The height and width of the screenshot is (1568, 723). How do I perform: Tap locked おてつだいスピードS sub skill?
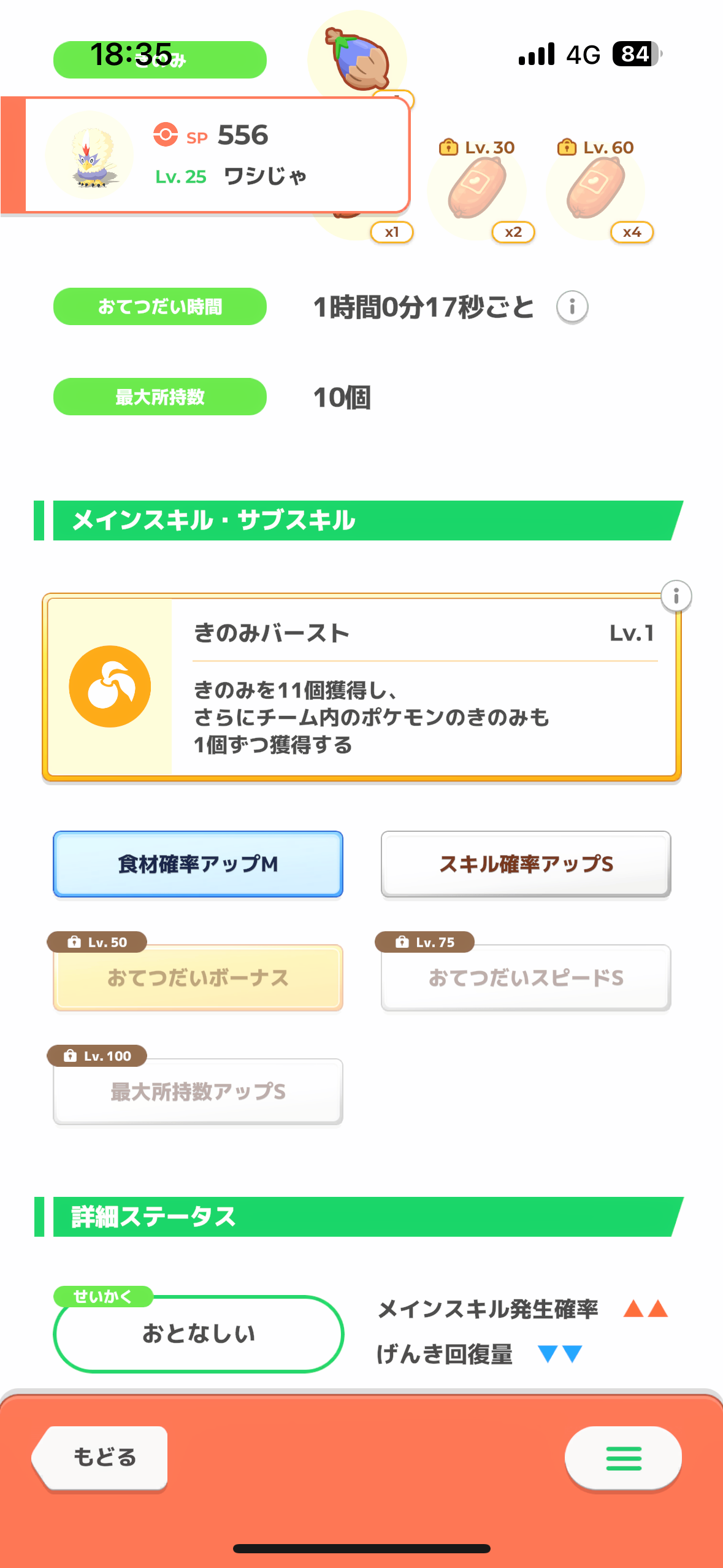[526, 978]
